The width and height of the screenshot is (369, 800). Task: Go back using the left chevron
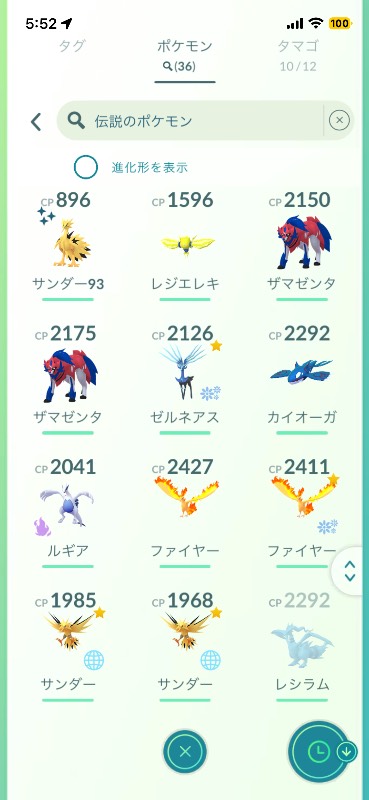tap(36, 121)
